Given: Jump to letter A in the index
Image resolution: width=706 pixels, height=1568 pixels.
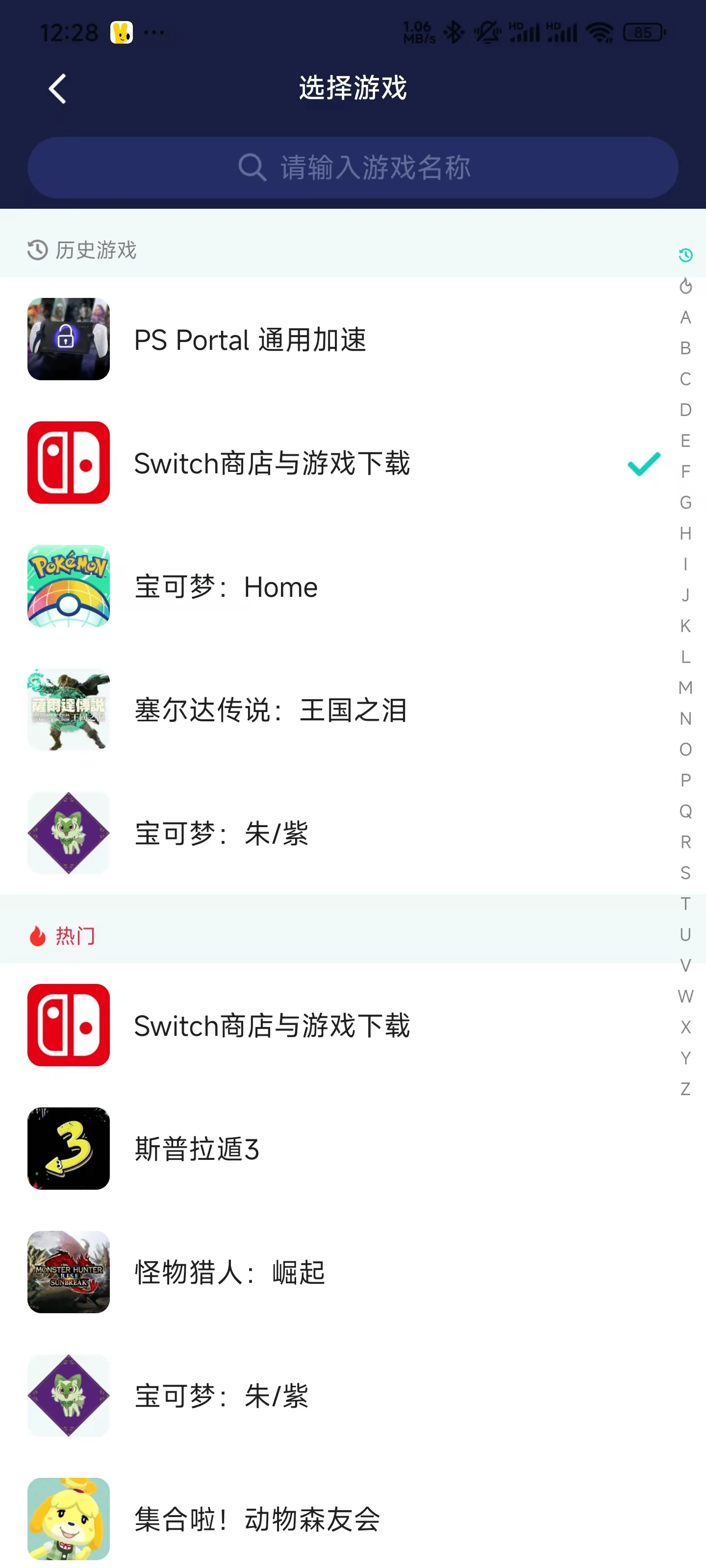Looking at the screenshot, I should [686, 318].
